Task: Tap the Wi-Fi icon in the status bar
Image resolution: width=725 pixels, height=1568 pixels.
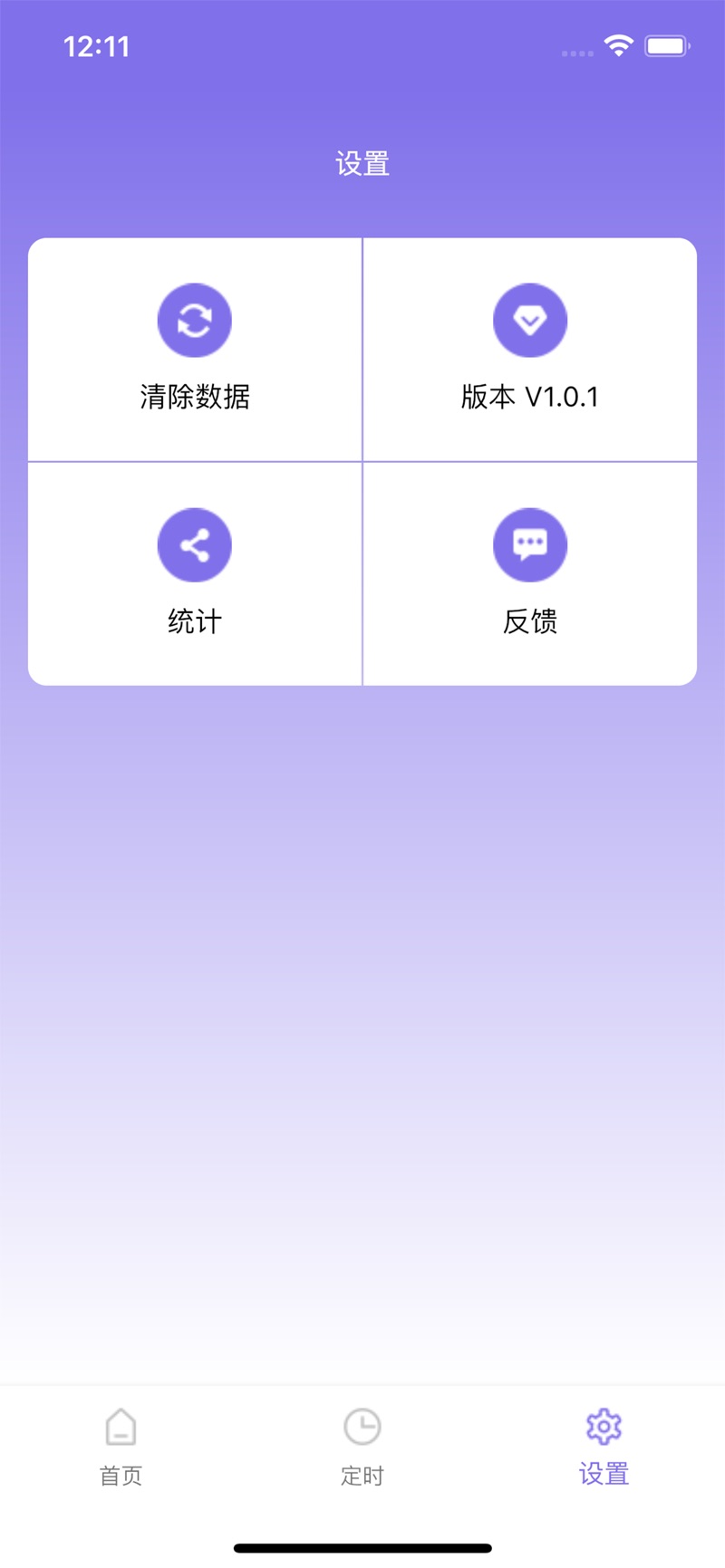Action: pos(619,45)
